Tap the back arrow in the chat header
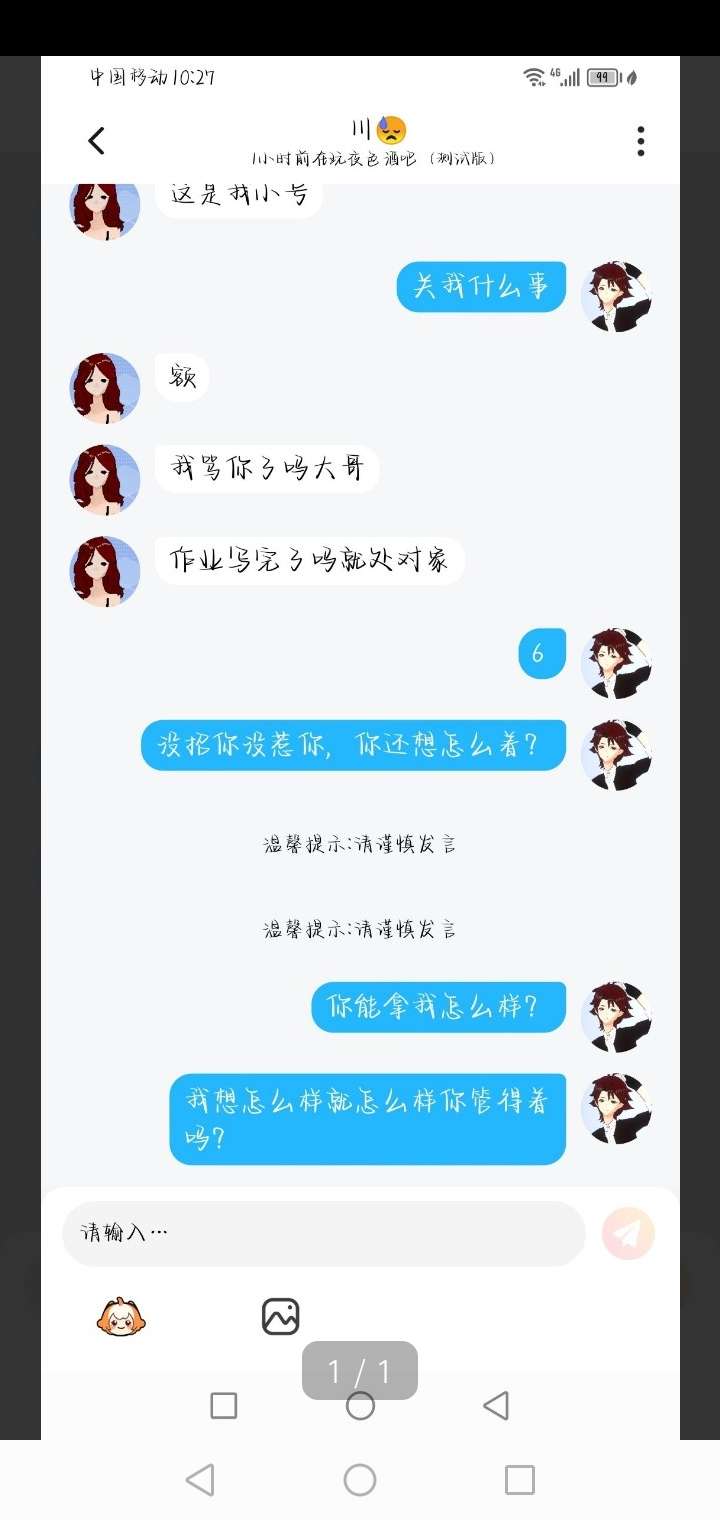Viewport: 720px width, 1520px height. 97,141
